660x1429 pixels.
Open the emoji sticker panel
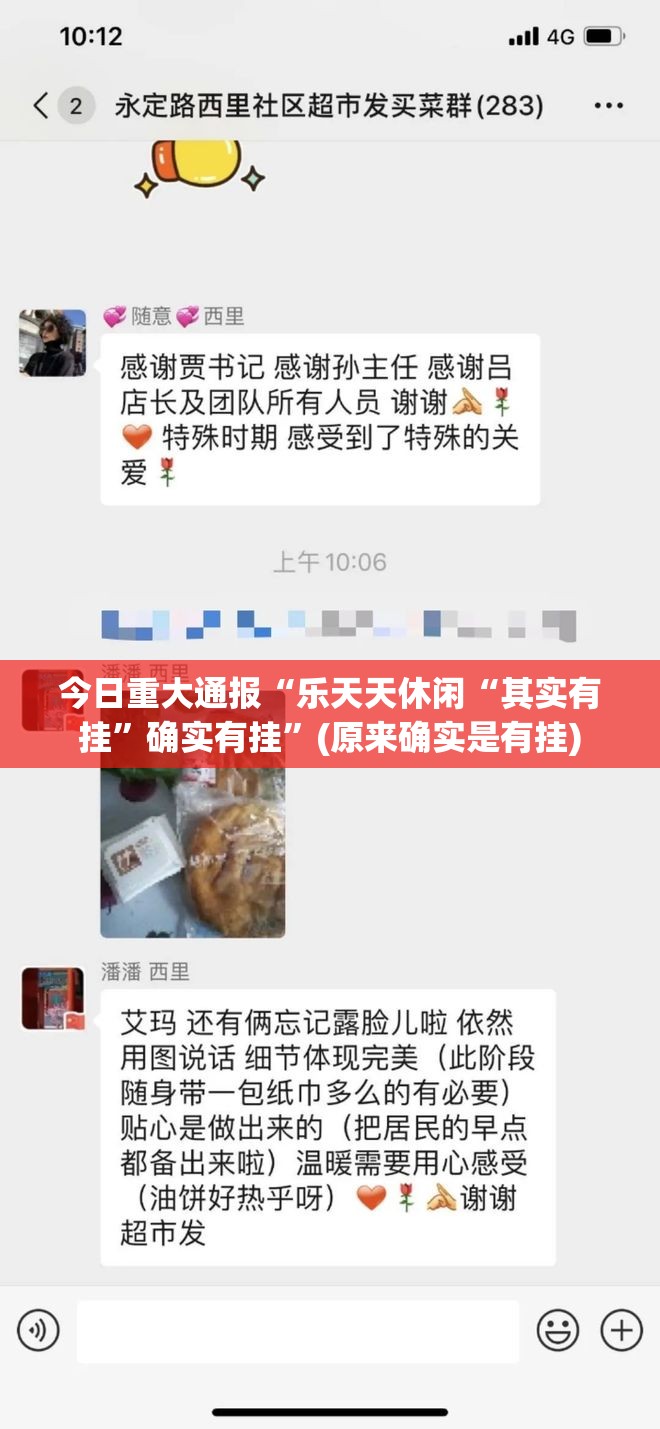coord(558,1330)
